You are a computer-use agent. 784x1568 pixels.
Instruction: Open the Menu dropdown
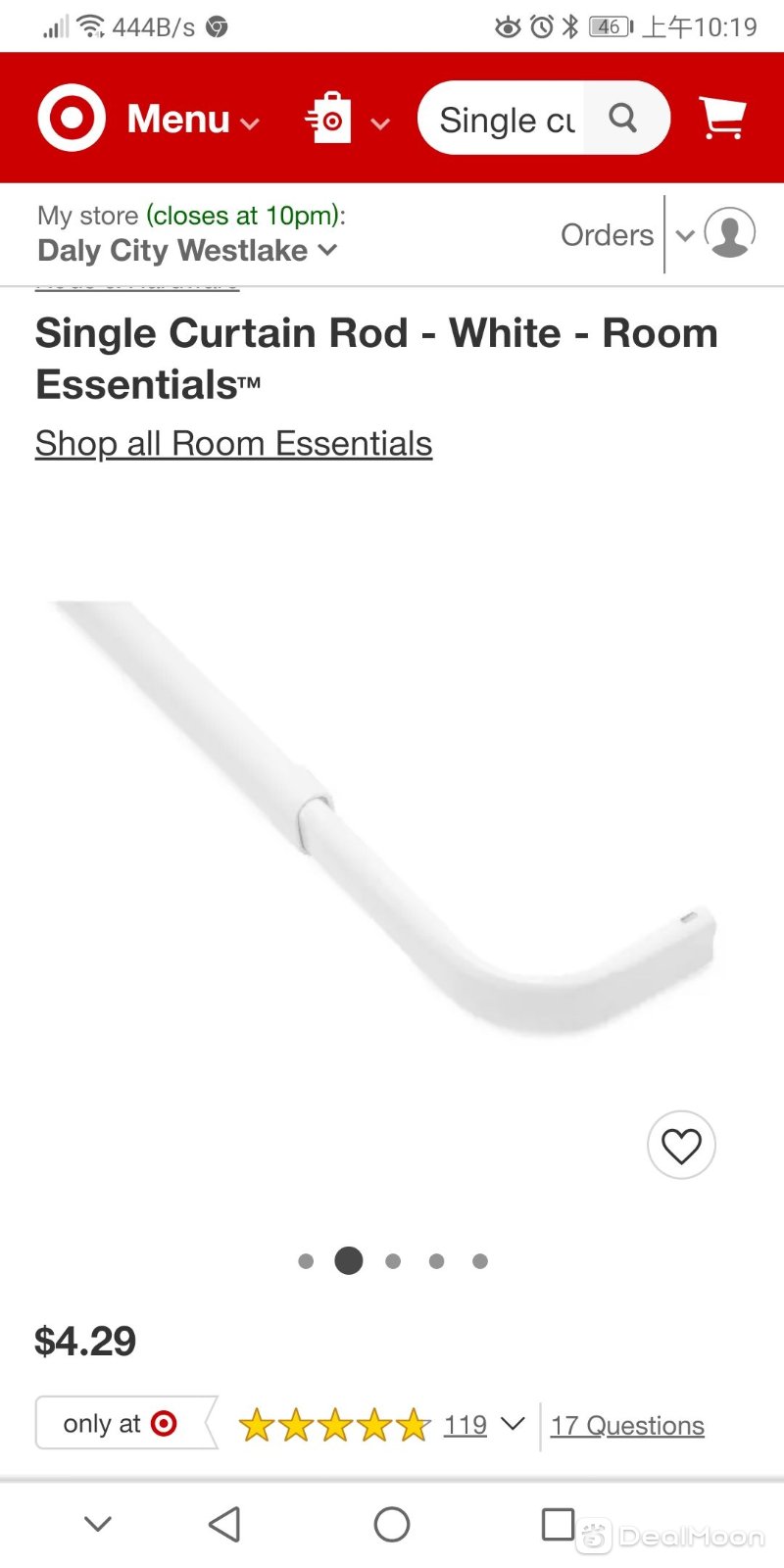tap(193, 120)
